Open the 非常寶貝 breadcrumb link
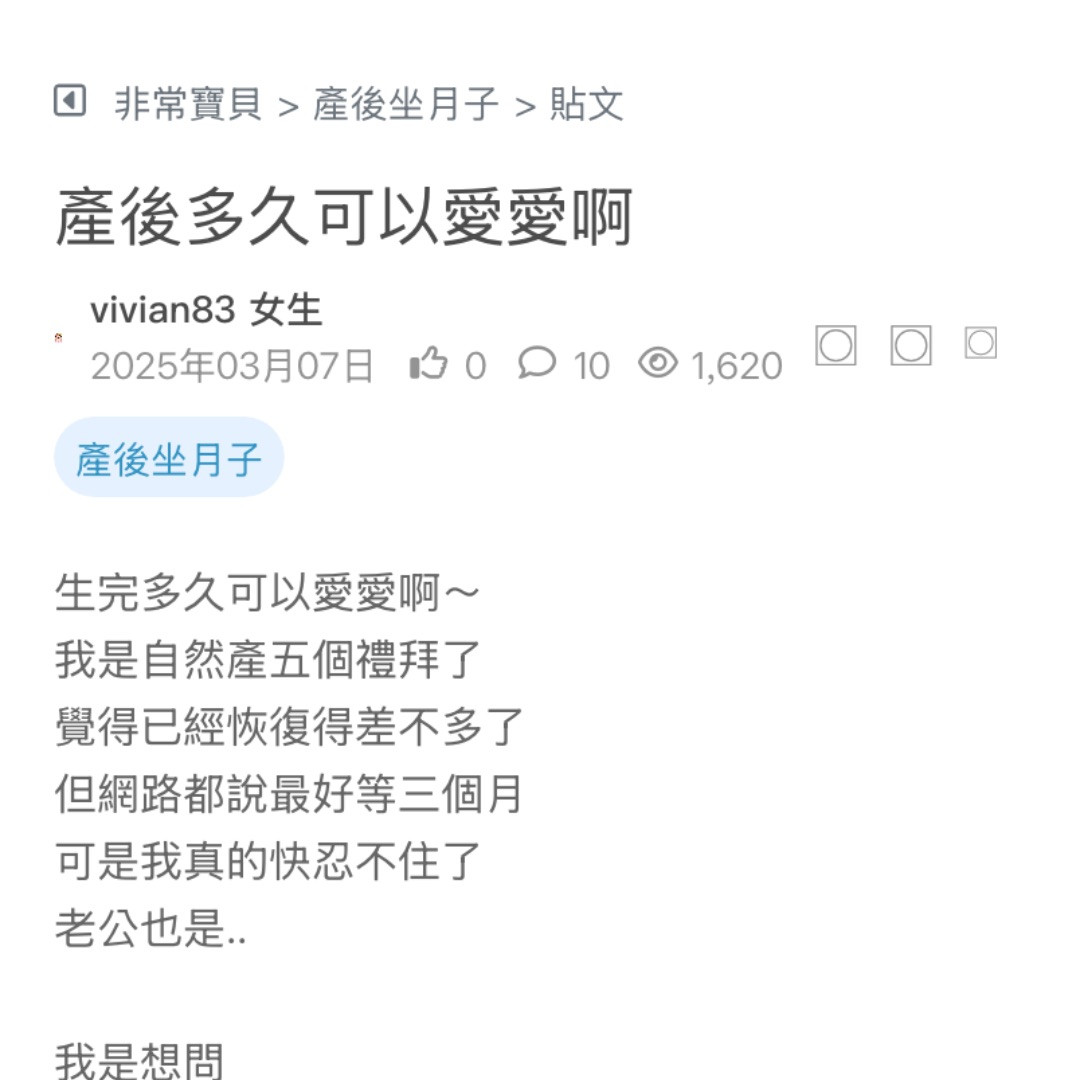The image size is (1080, 1080). pyautogui.click(x=188, y=104)
